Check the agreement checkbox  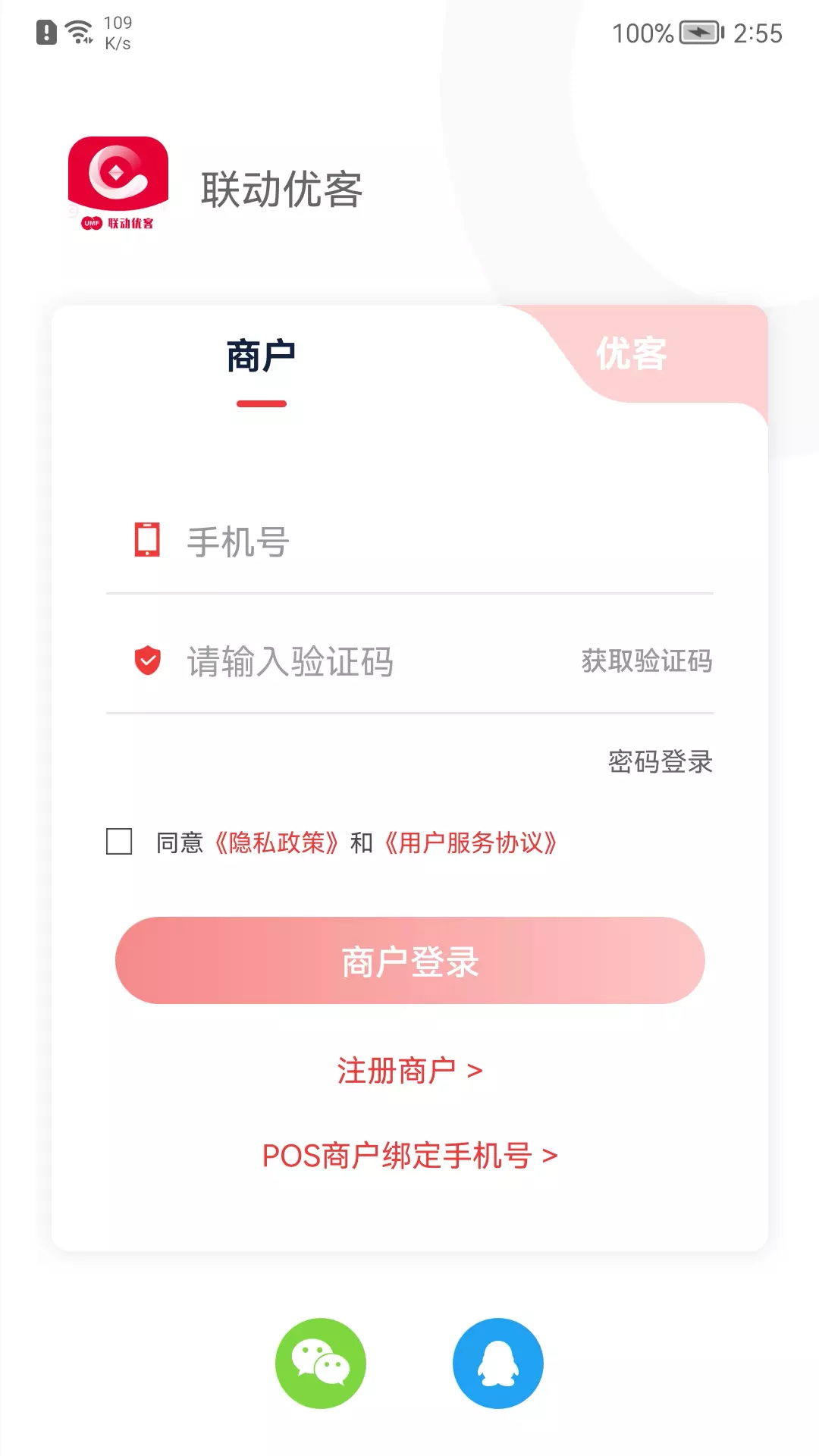click(119, 842)
